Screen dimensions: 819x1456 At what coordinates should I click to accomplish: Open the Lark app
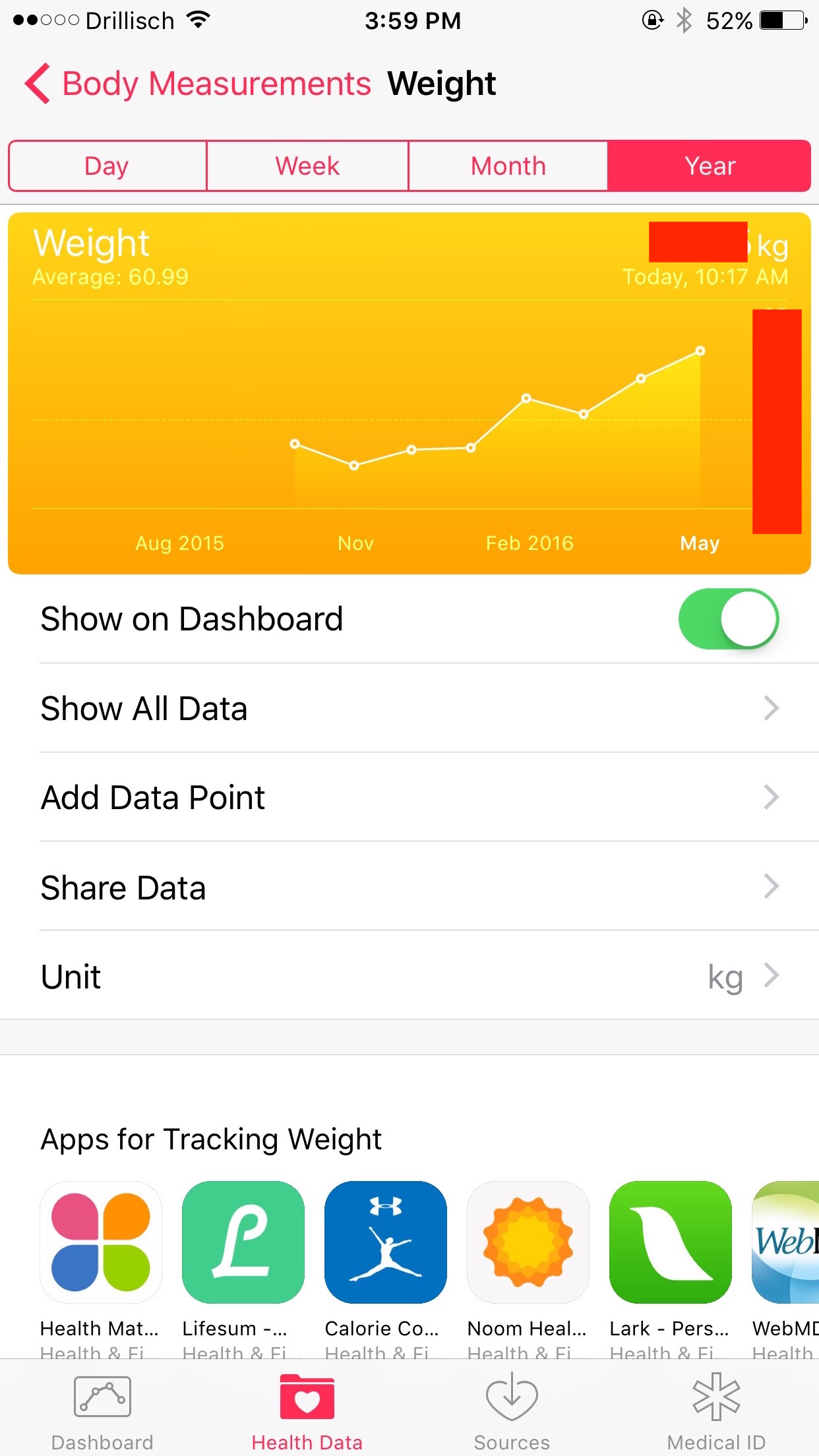pos(671,1242)
